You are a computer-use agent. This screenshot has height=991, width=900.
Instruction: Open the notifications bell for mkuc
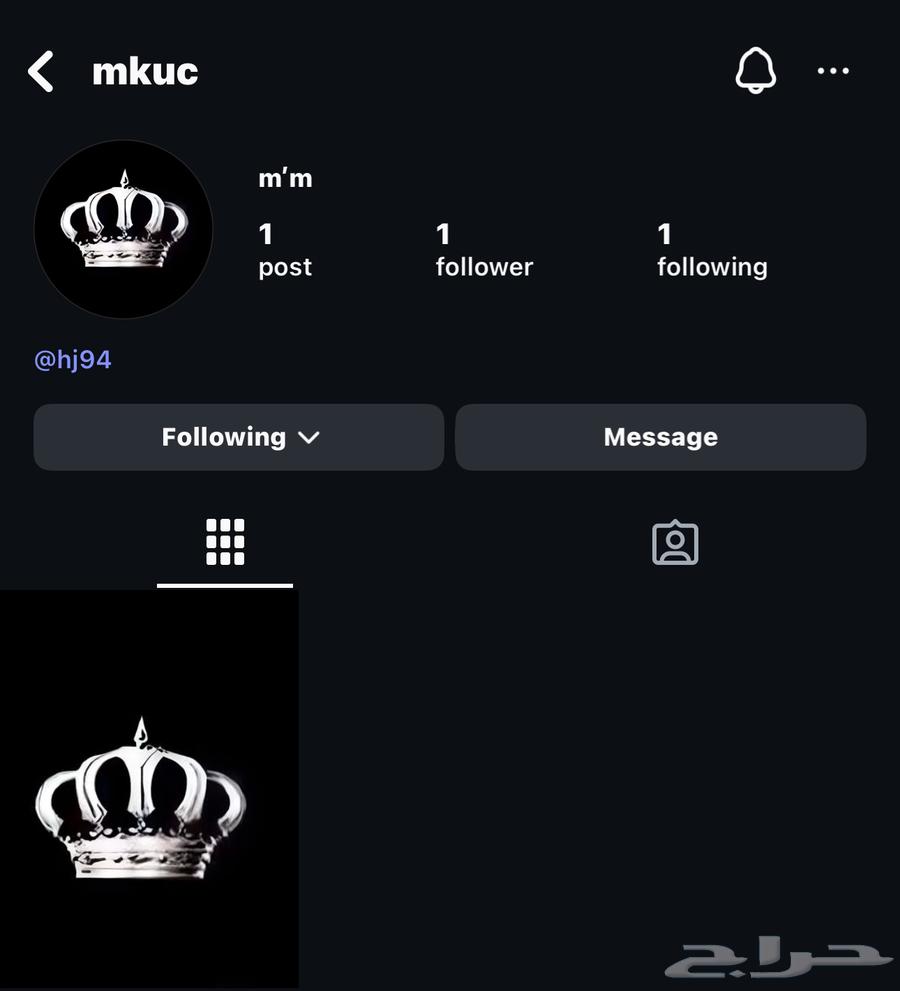pyautogui.click(x=755, y=71)
